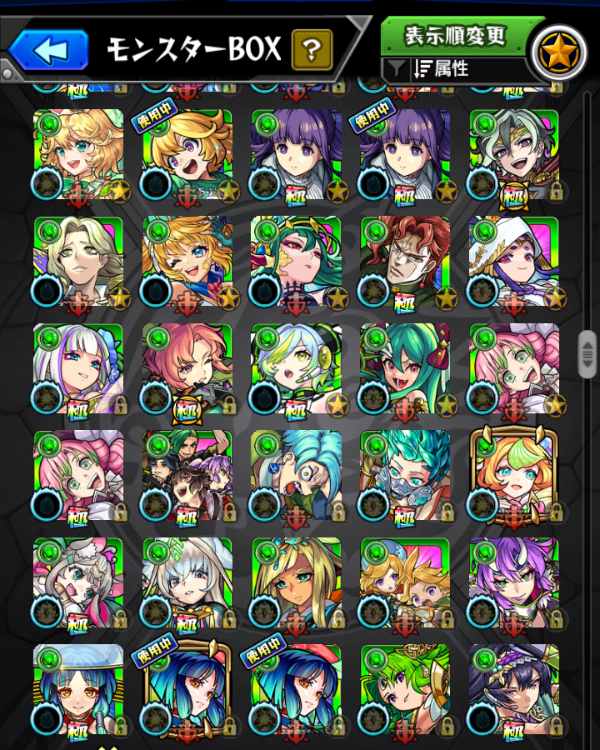Select the red-haired man monster
The height and width of the screenshot is (750, 600).
404,261
